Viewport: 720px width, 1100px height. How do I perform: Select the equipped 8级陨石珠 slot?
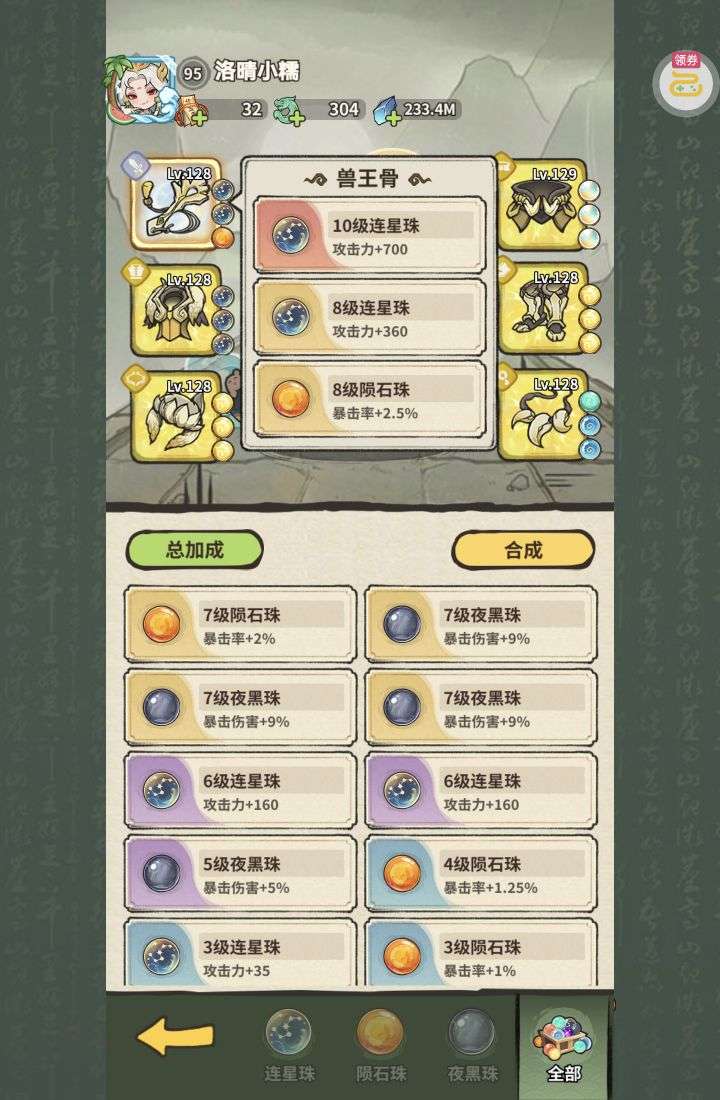[x=369, y=400]
